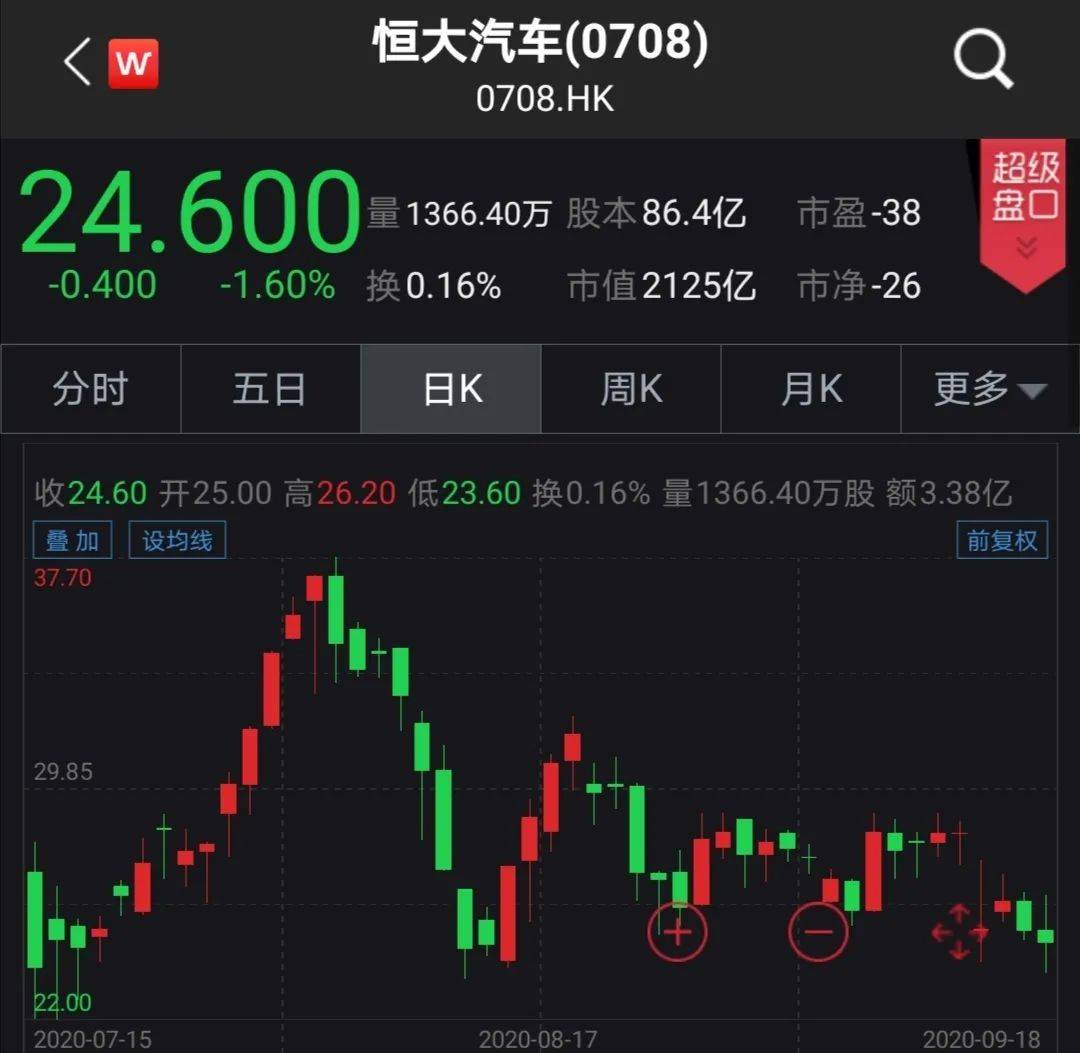Open the 更多 chart period dropdown
The image size is (1080, 1053).
point(989,389)
